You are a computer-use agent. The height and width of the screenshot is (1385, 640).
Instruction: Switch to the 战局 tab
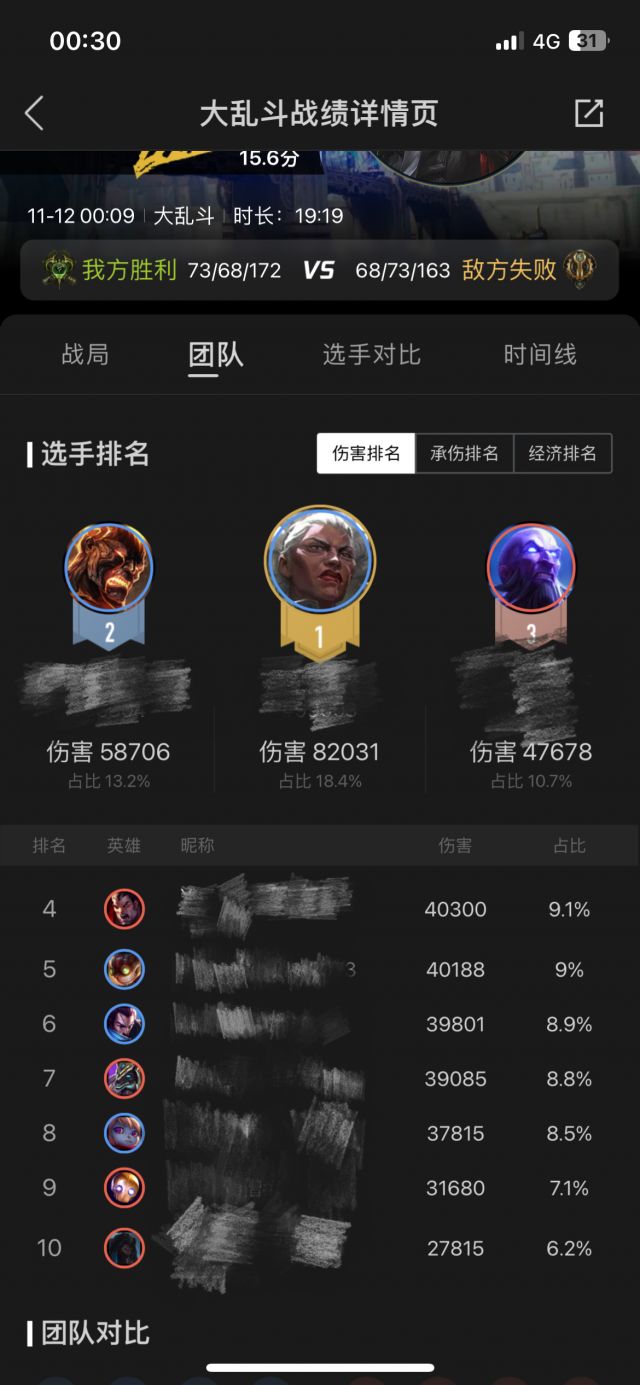(85, 354)
